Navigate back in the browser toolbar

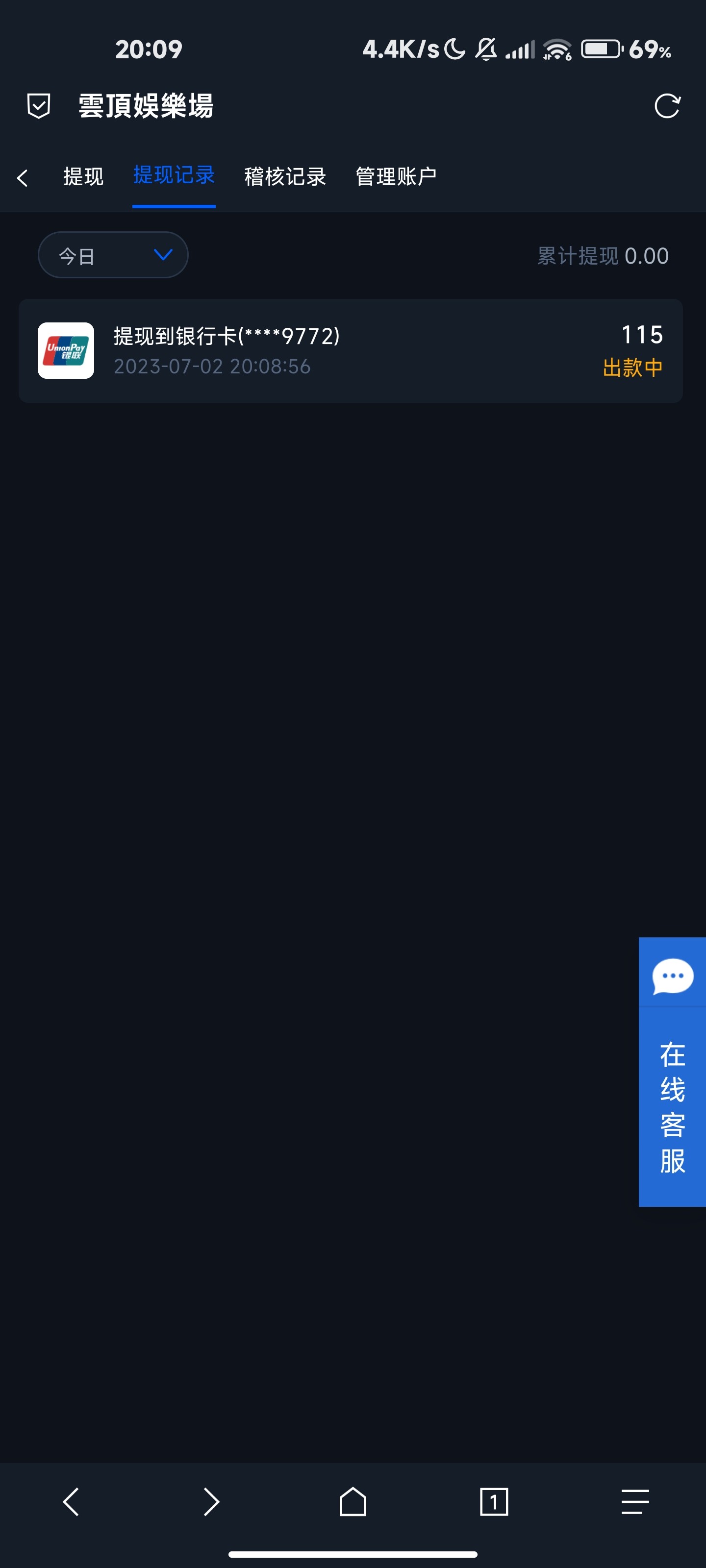click(71, 1502)
